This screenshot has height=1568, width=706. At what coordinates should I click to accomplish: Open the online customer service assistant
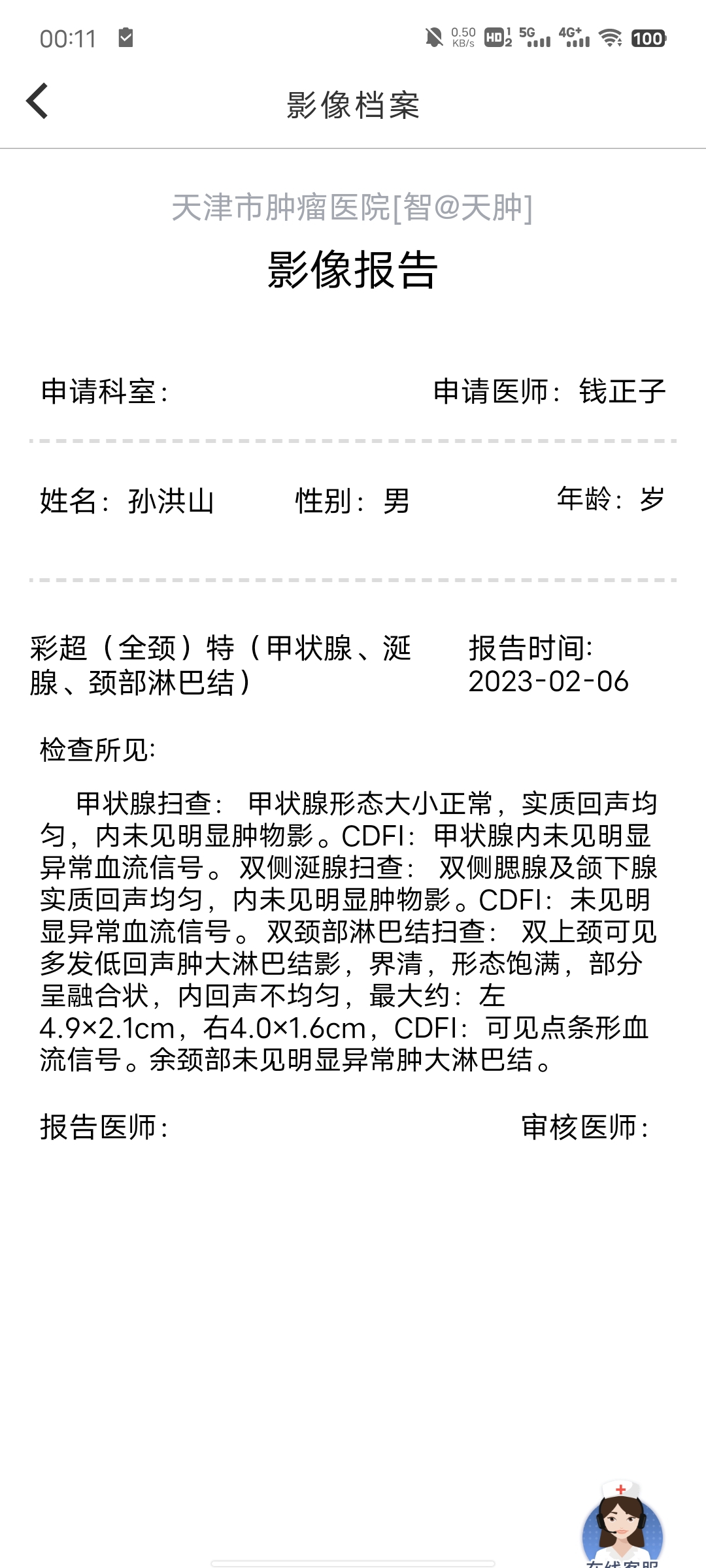click(622, 1525)
